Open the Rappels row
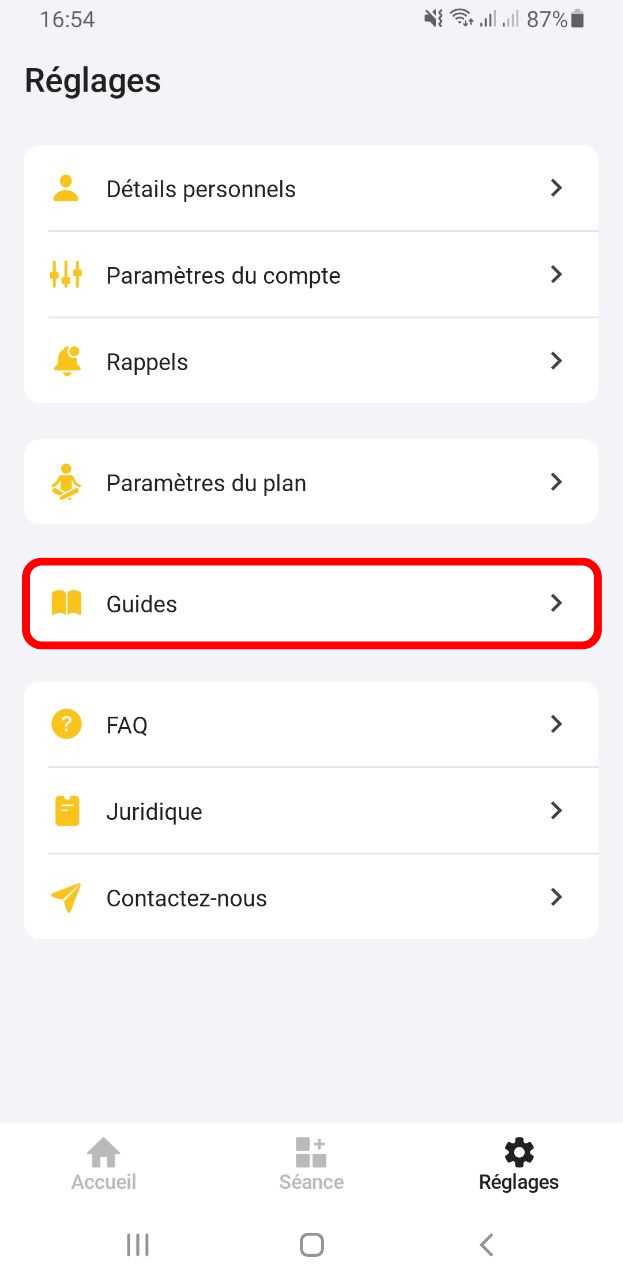 [311, 361]
